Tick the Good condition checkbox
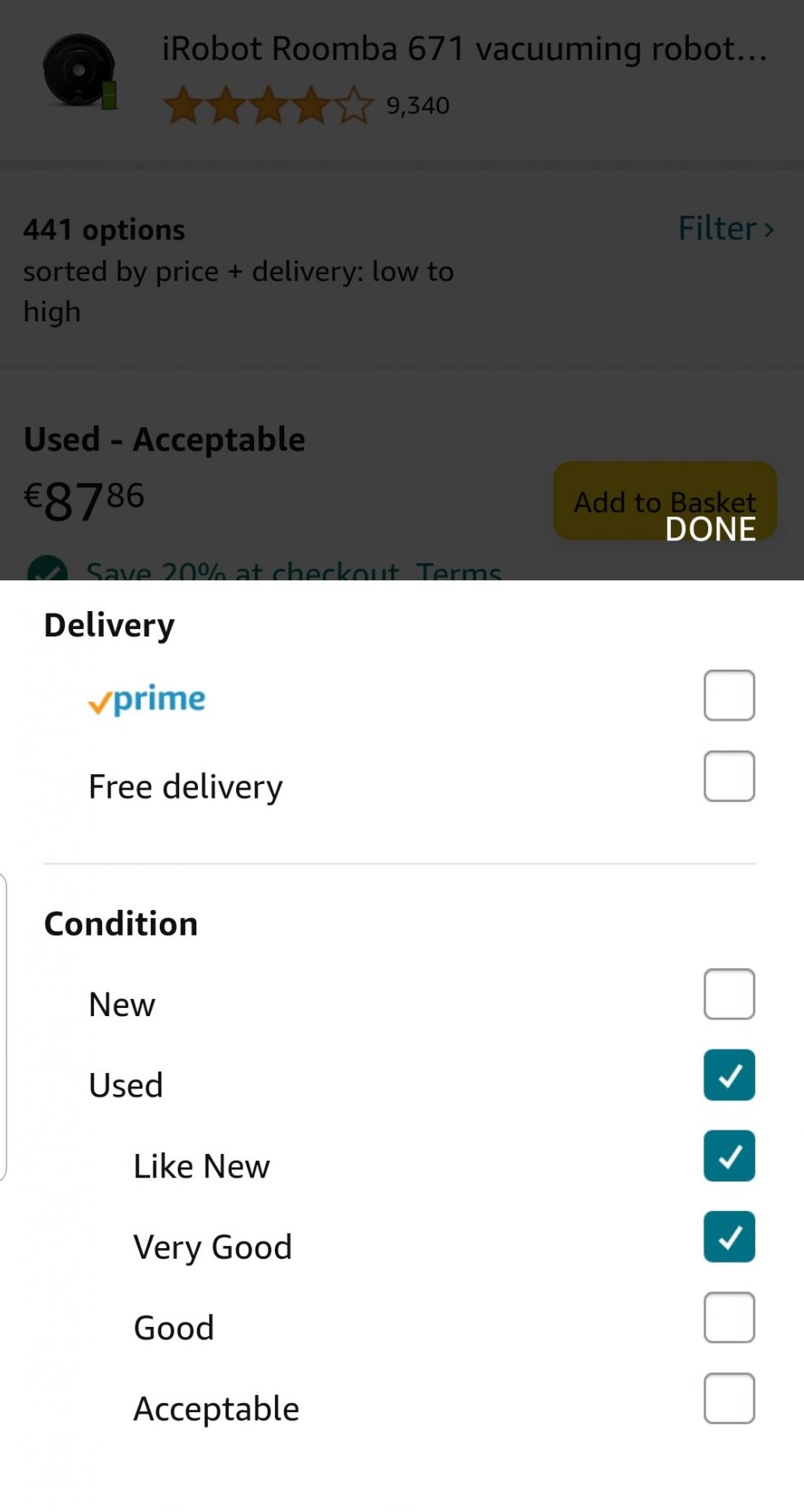The width and height of the screenshot is (804, 1512). (729, 1318)
